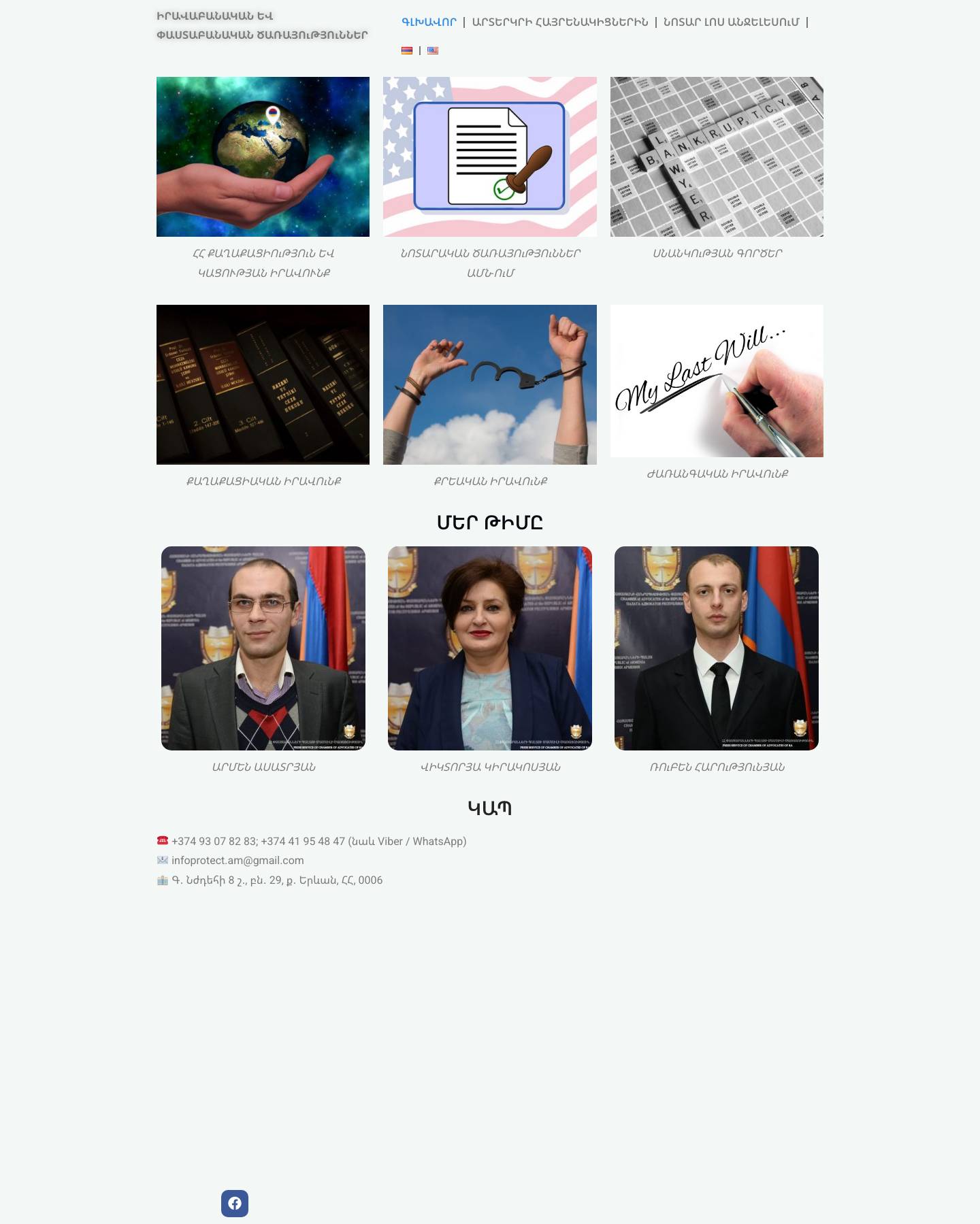Open the ՍՆԱՆԿՈՒԹՅԱՆ ԳՈՐԾԵՐ bankruptcy tile

(x=717, y=156)
